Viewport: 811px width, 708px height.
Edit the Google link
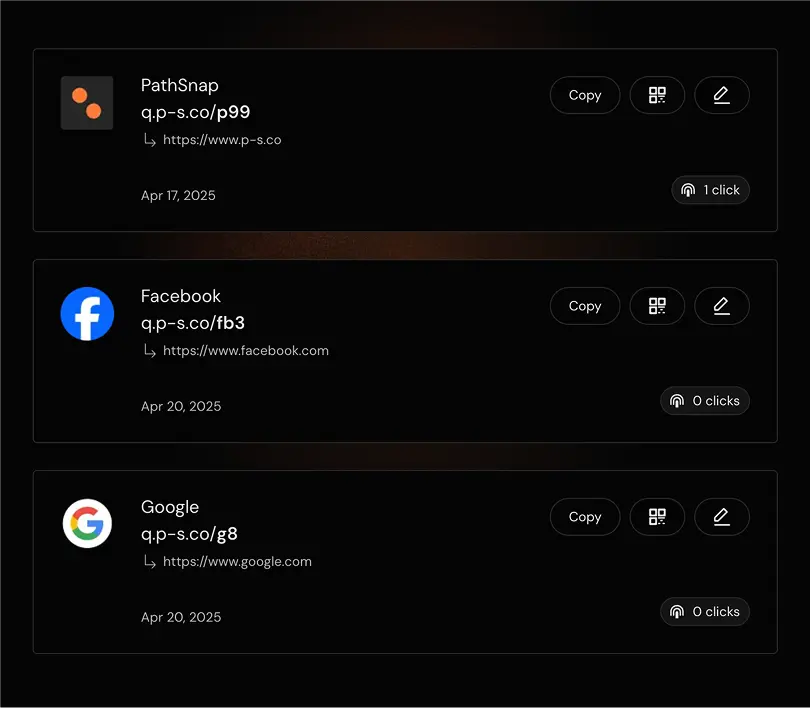[721, 517]
